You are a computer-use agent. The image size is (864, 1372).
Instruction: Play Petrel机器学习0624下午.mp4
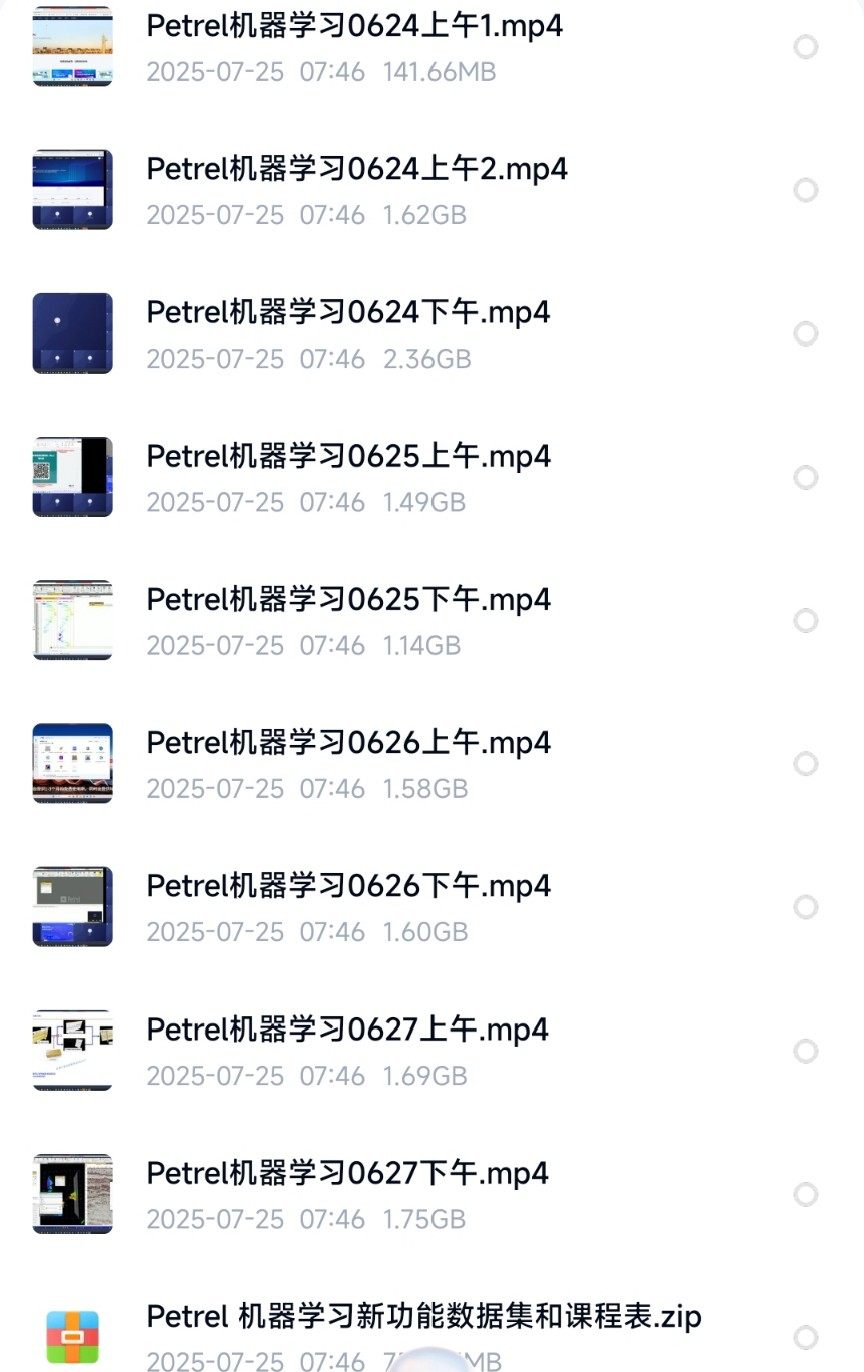(x=348, y=313)
